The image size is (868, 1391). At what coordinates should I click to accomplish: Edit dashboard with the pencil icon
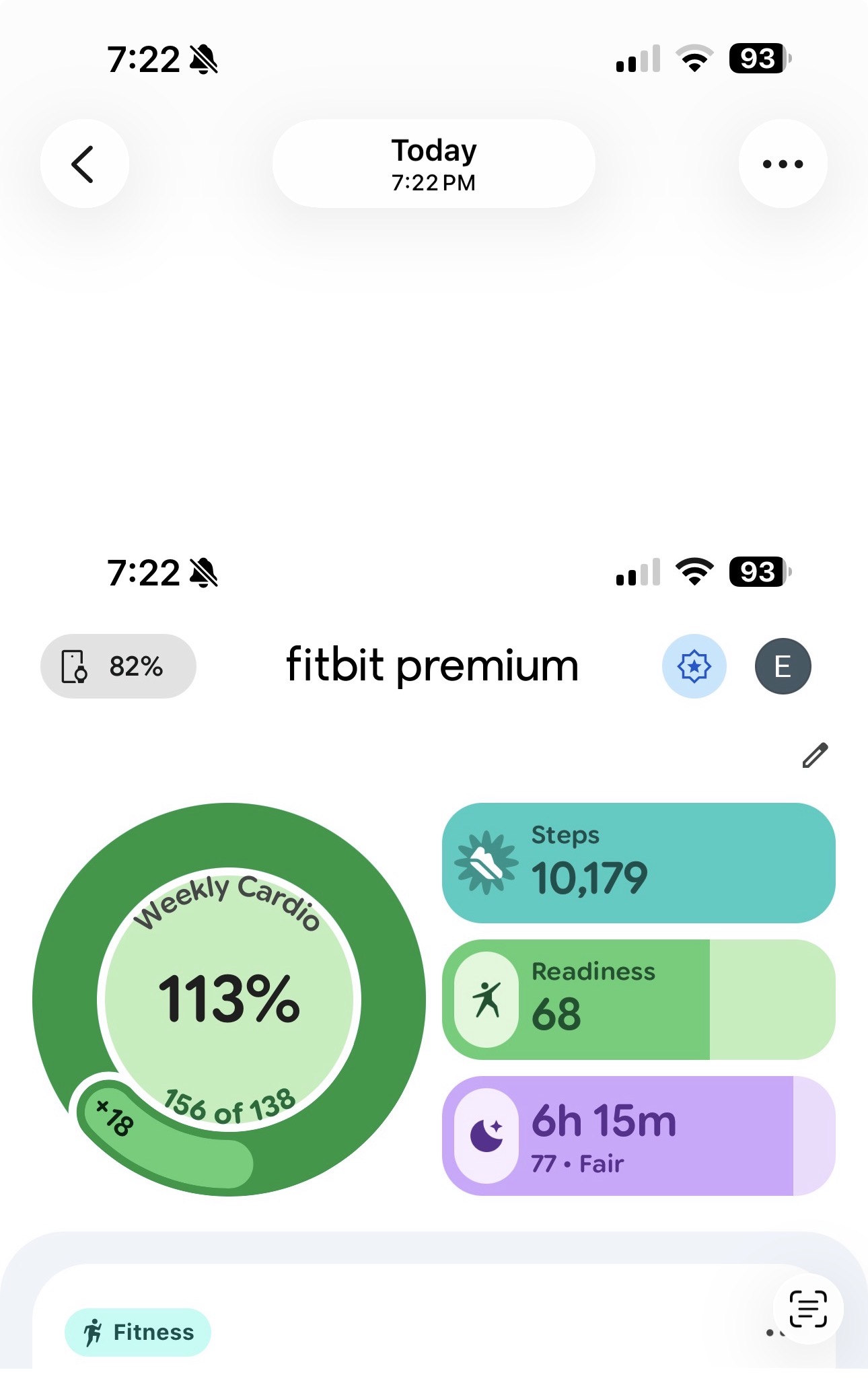click(x=815, y=755)
